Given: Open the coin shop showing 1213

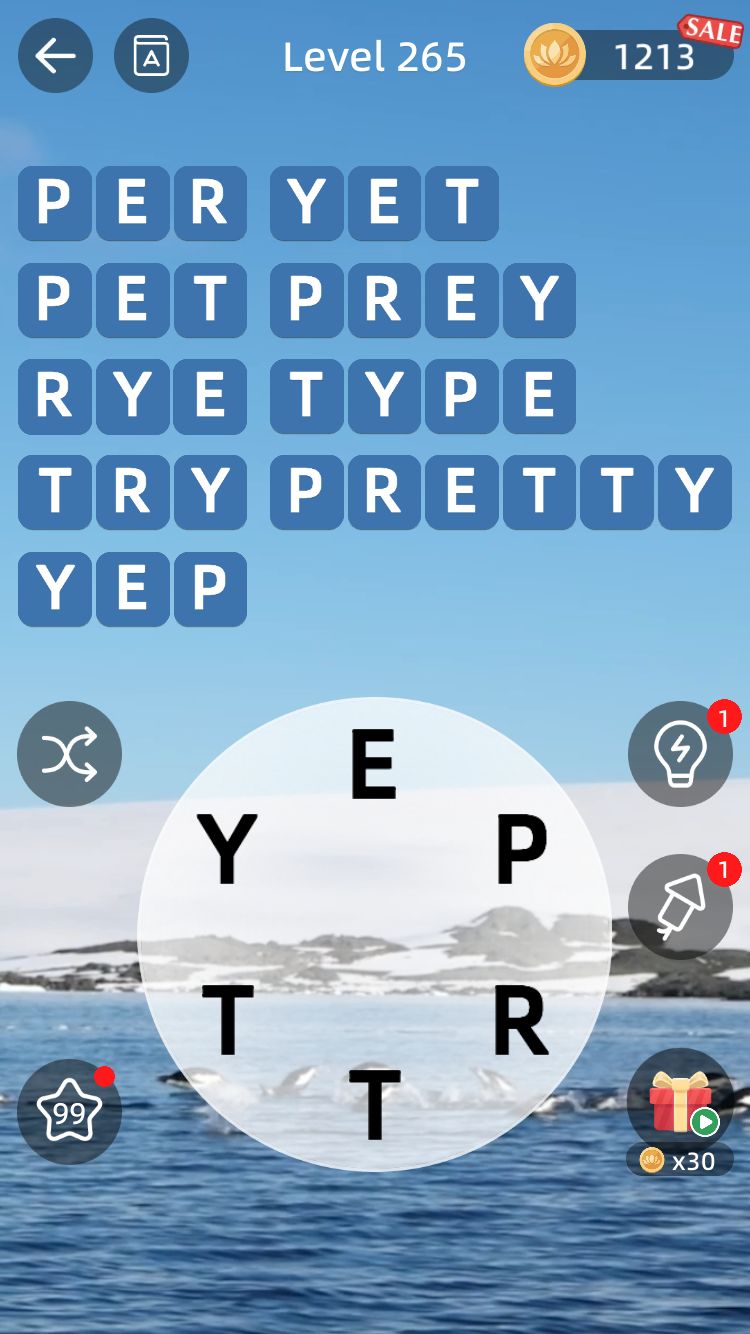Looking at the screenshot, I should point(632,56).
